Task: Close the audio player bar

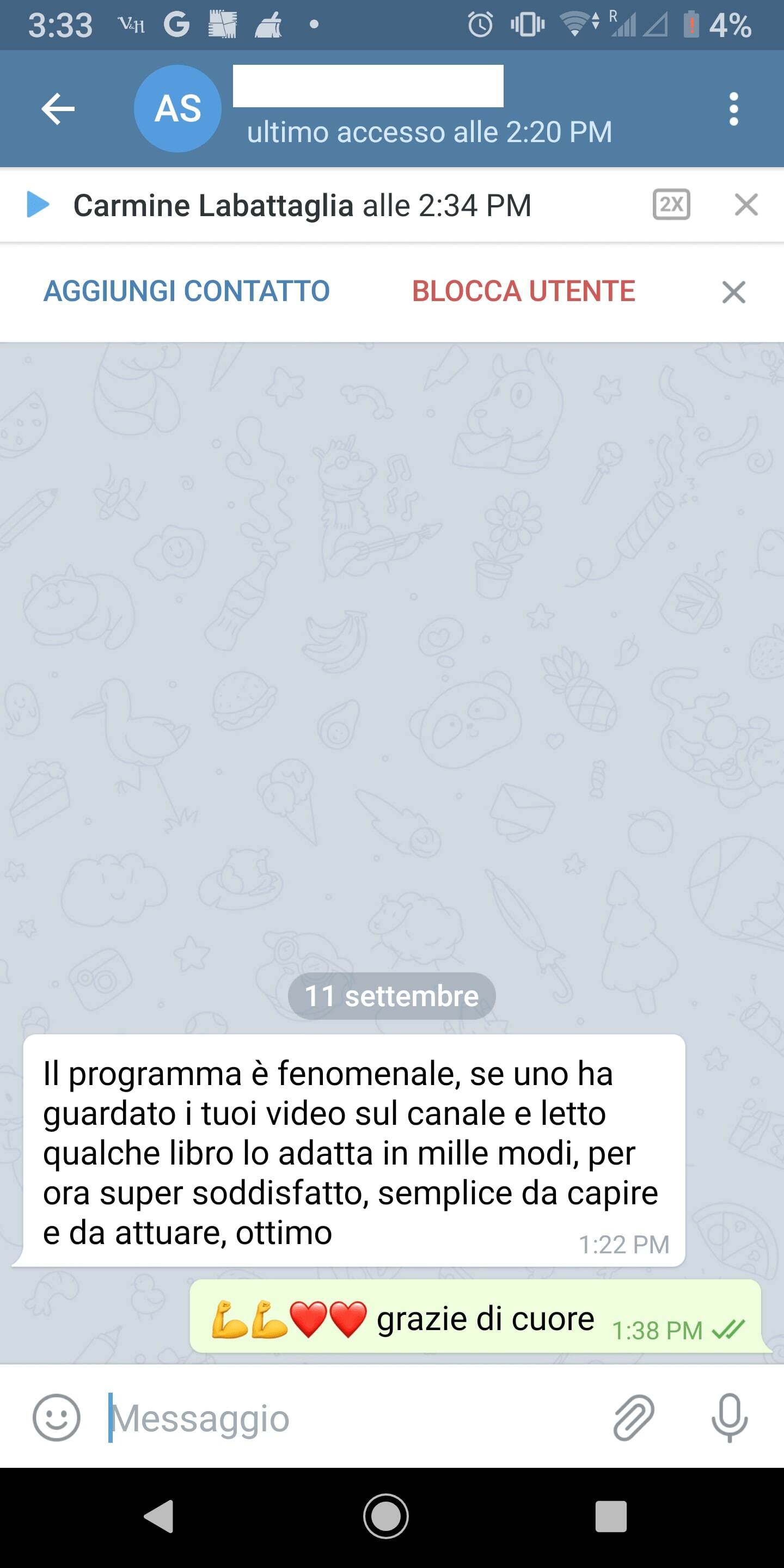Action: (x=746, y=205)
